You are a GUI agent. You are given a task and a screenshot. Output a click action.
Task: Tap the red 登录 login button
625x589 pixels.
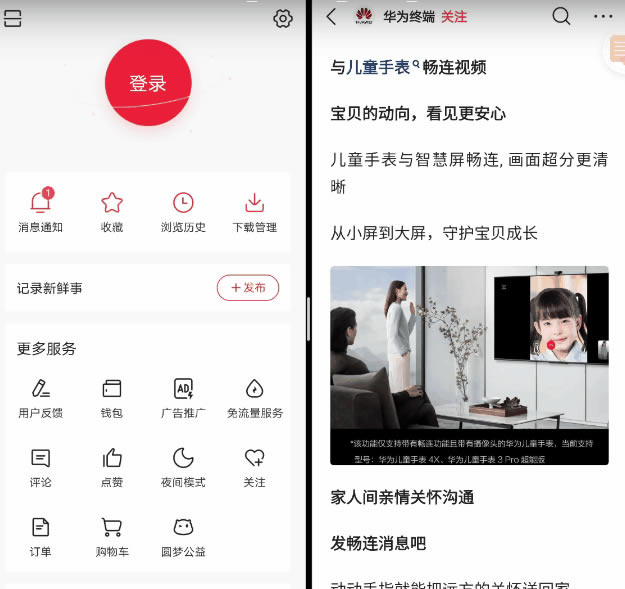point(148,83)
